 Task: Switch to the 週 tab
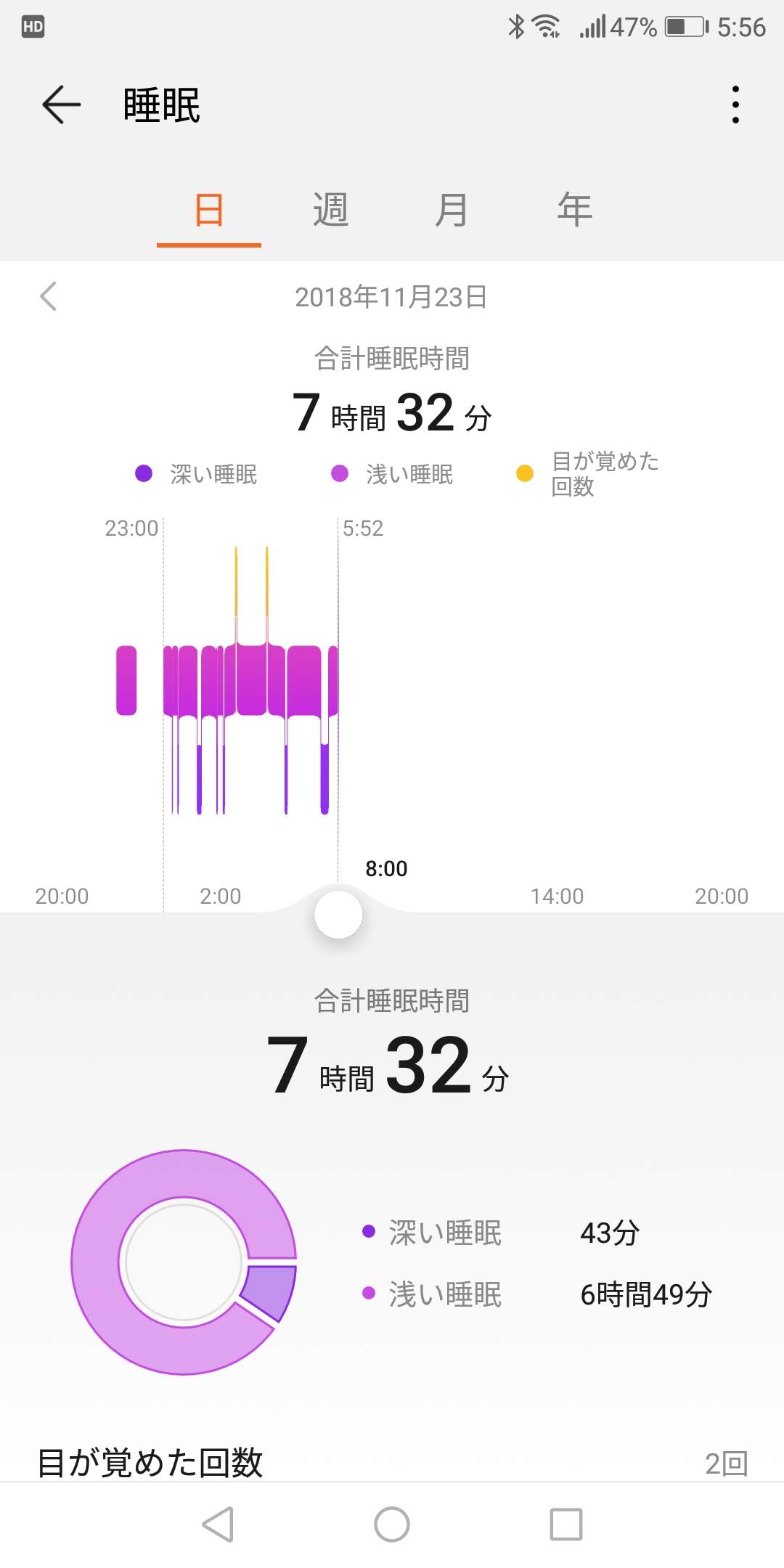[330, 211]
